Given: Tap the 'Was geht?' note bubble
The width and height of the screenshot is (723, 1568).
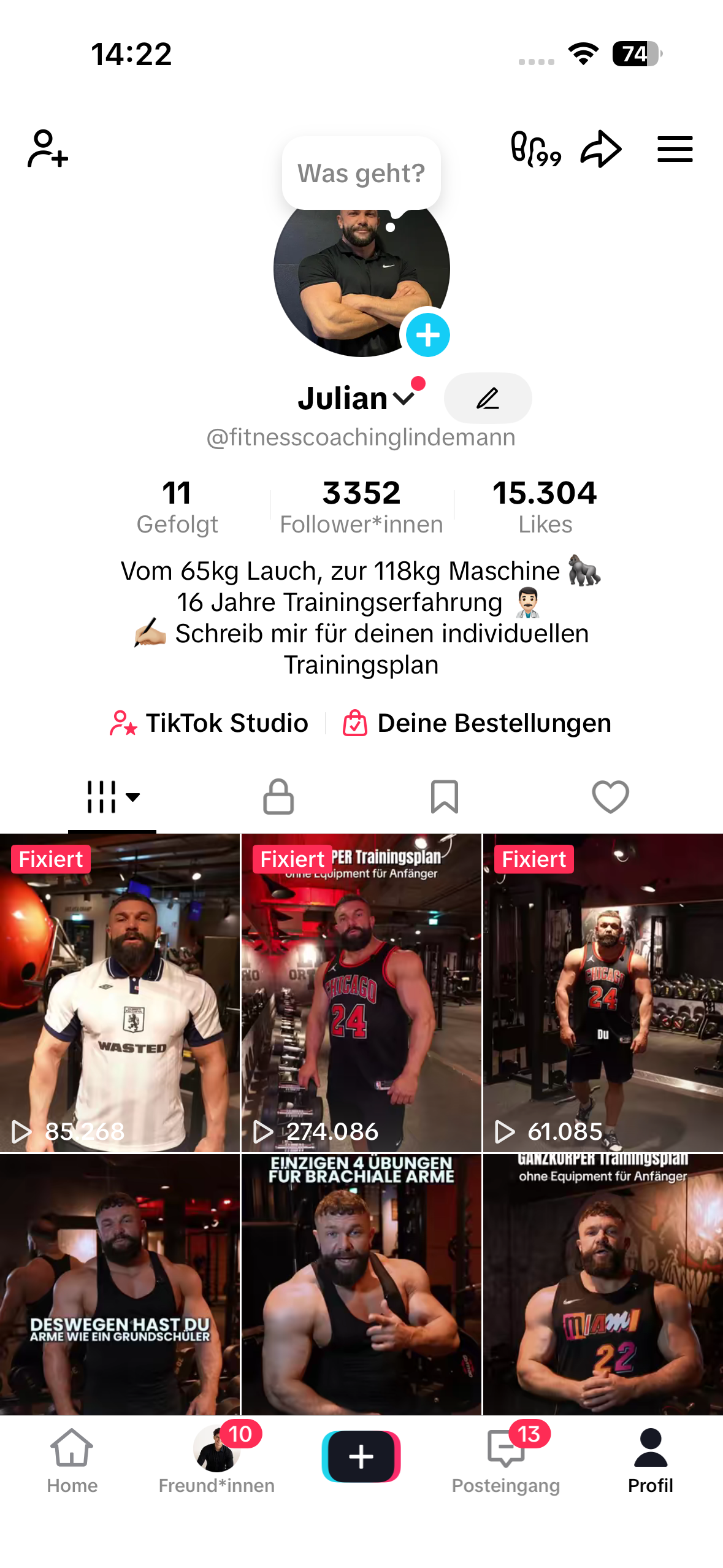Looking at the screenshot, I should [361, 173].
